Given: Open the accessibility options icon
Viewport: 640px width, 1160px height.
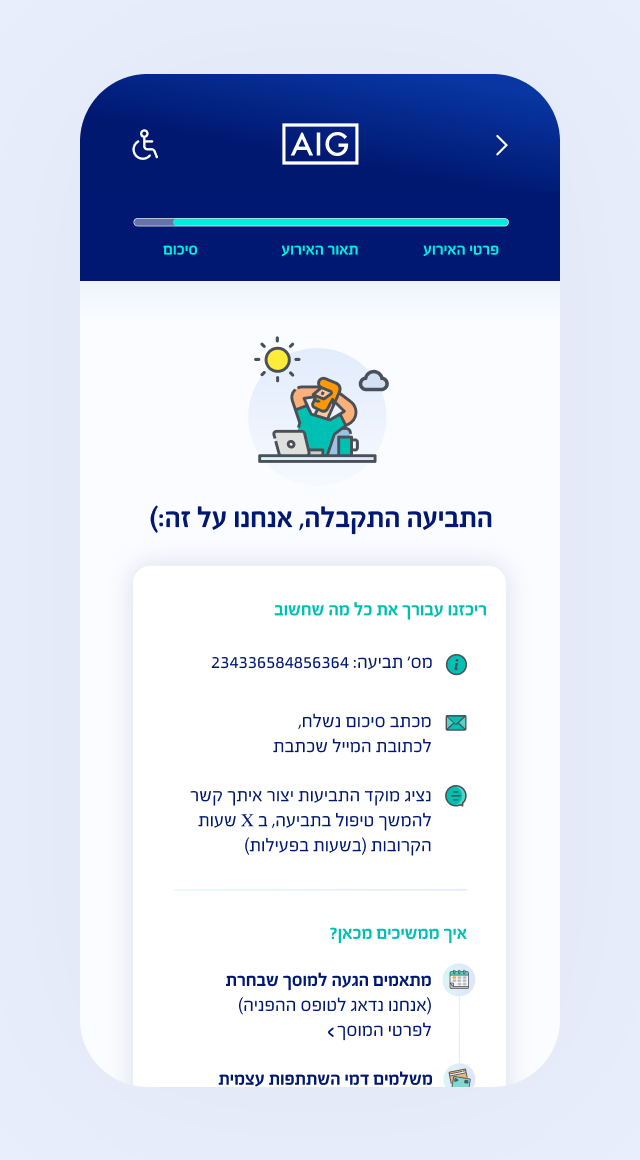Looking at the screenshot, I should [x=146, y=145].
